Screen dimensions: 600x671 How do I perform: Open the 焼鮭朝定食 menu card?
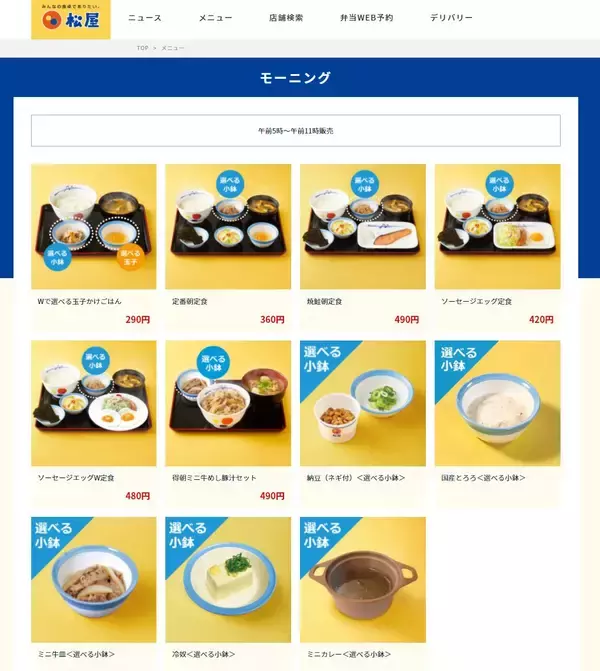[362, 227]
